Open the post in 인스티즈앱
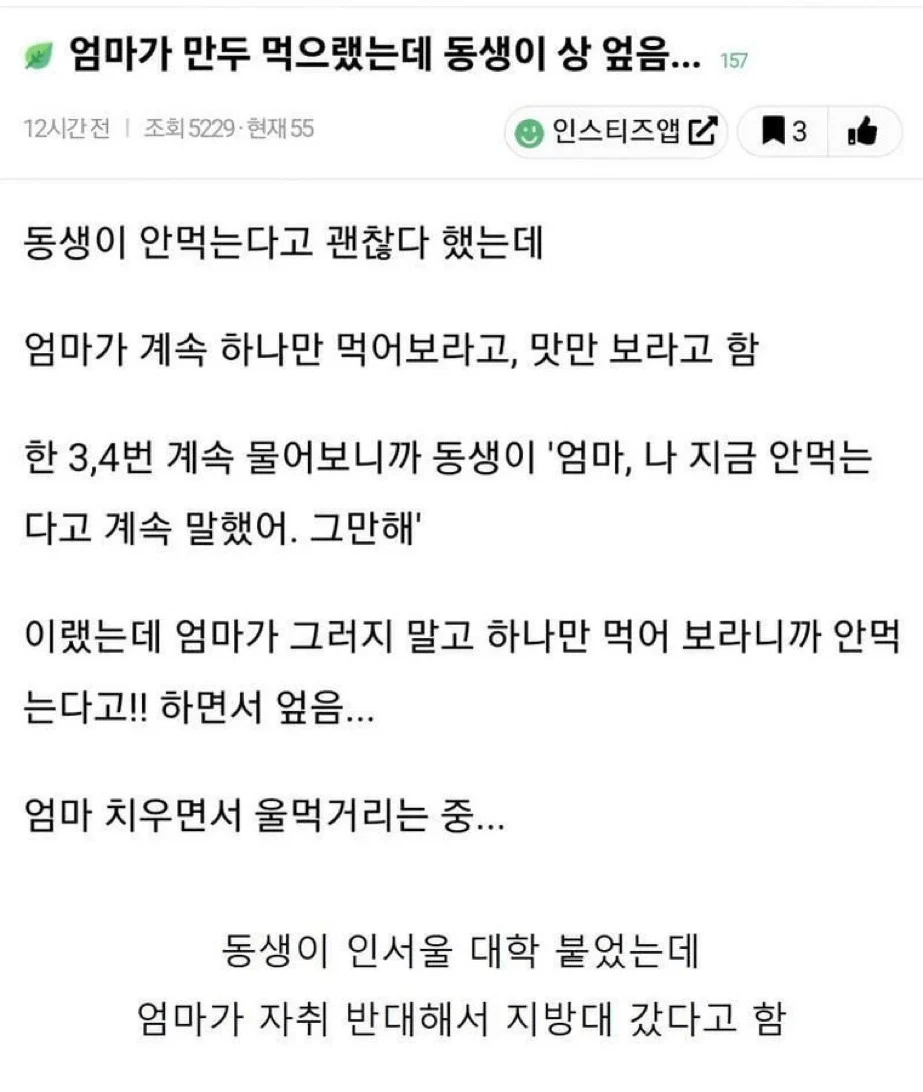The width and height of the screenshot is (923, 1092). coord(616,132)
